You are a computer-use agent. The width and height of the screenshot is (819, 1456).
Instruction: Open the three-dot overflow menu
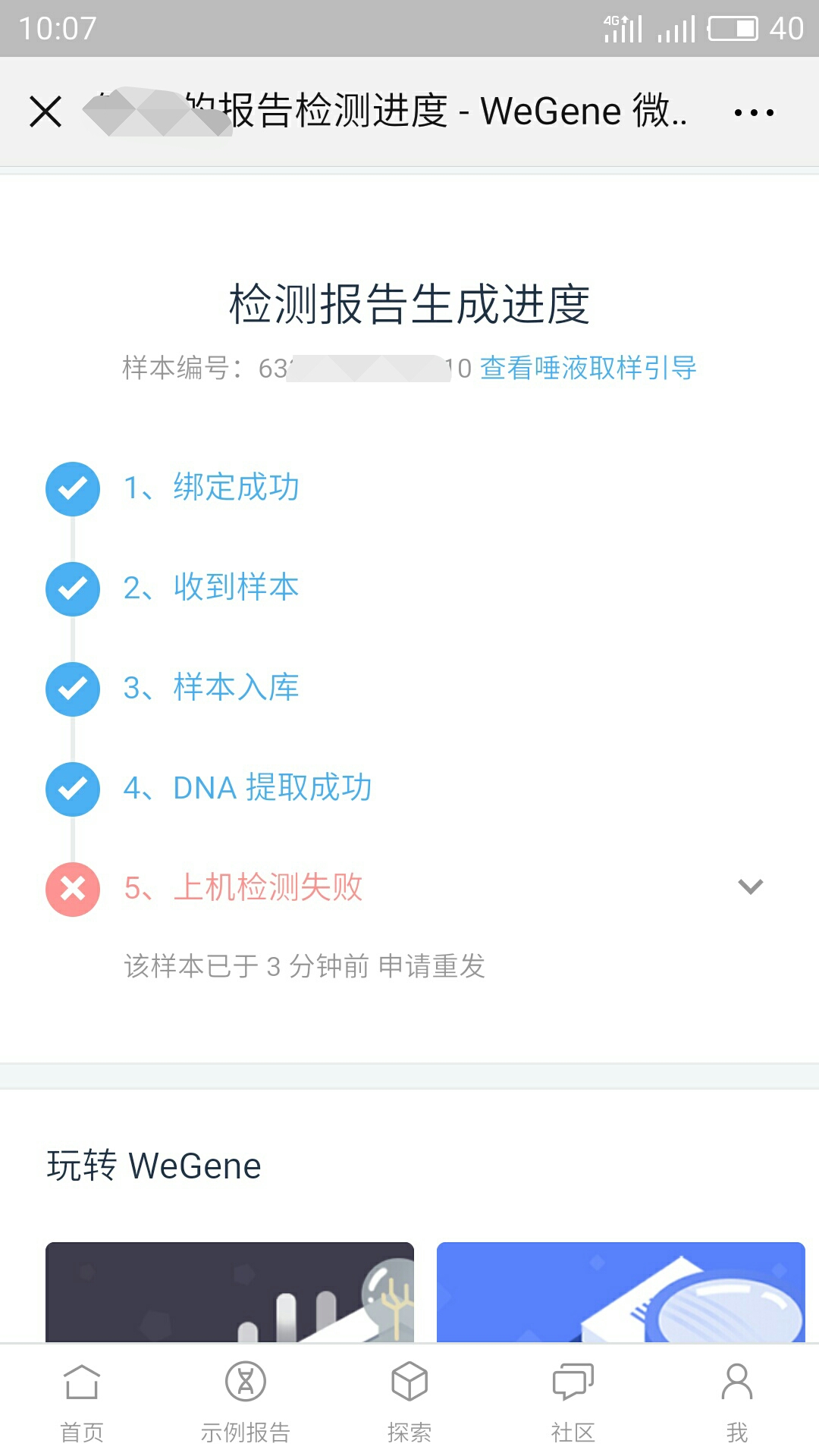tap(754, 112)
